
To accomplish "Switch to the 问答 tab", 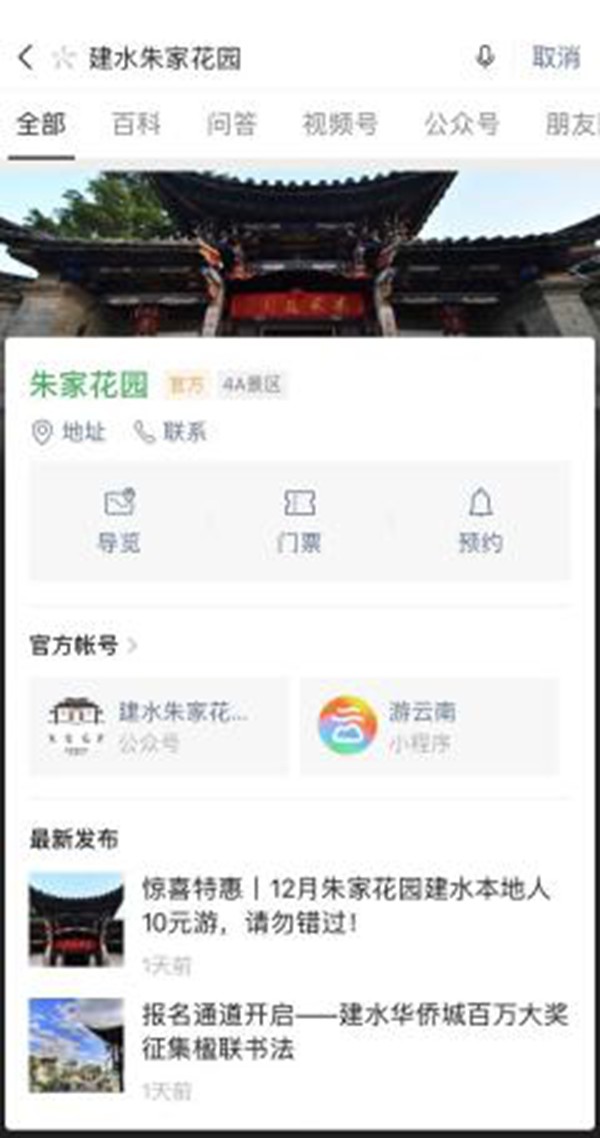I will (x=231, y=125).
